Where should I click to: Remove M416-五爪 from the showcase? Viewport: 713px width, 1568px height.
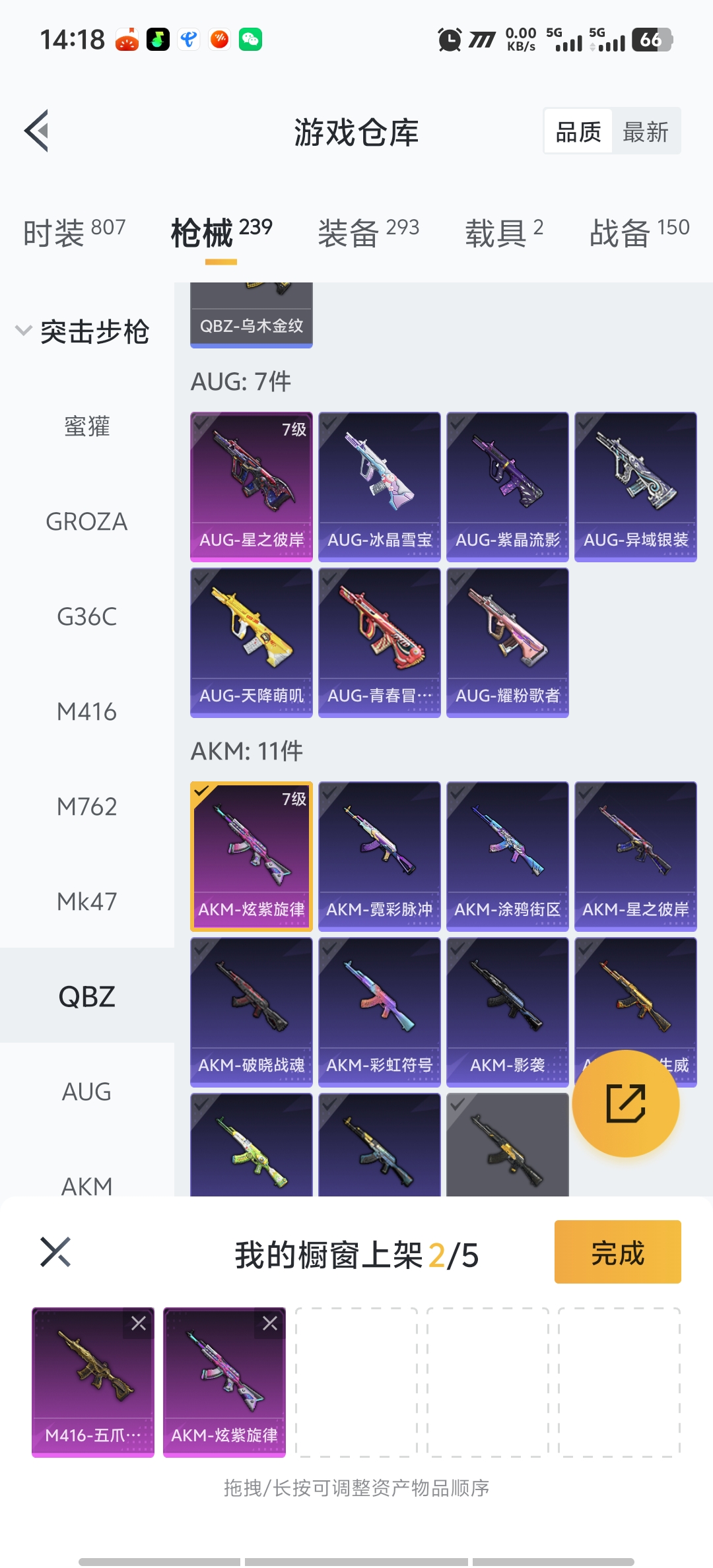click(139, 1323)
